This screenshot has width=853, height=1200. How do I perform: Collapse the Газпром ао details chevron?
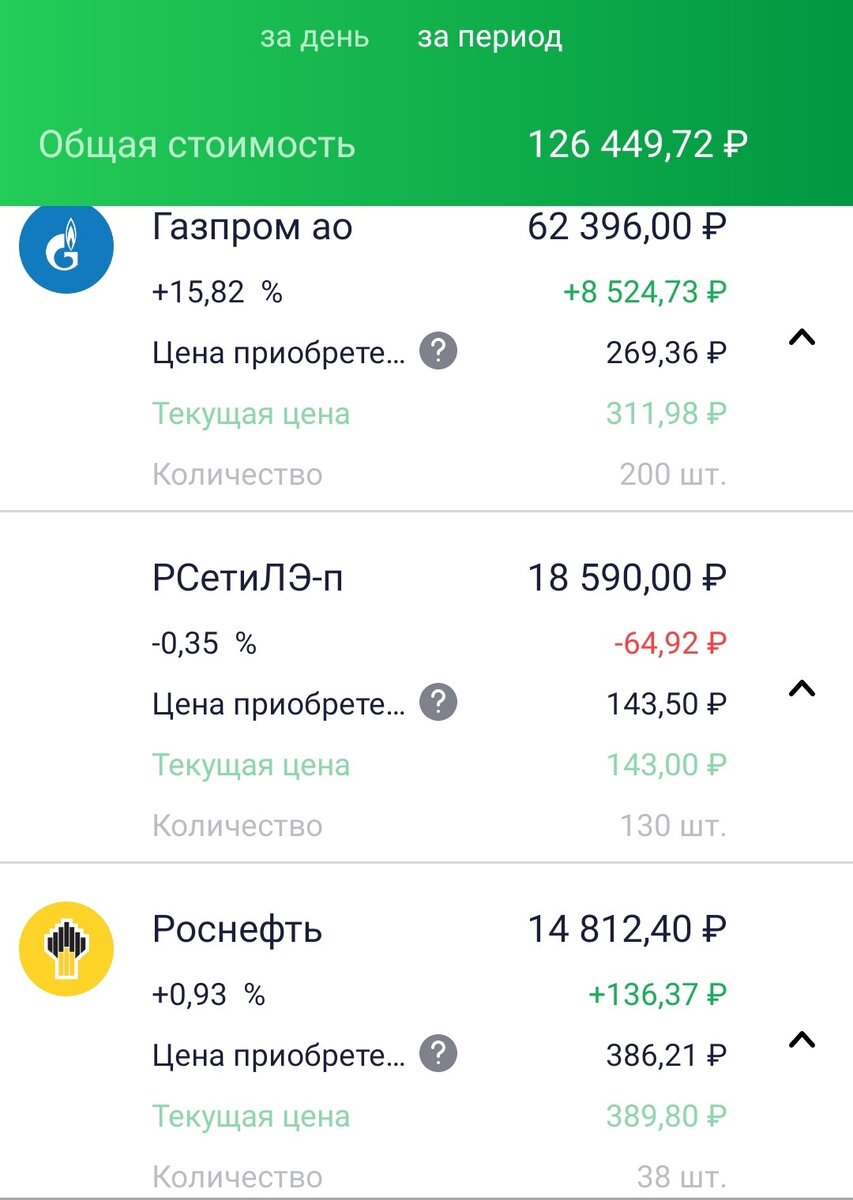point(802,338)
